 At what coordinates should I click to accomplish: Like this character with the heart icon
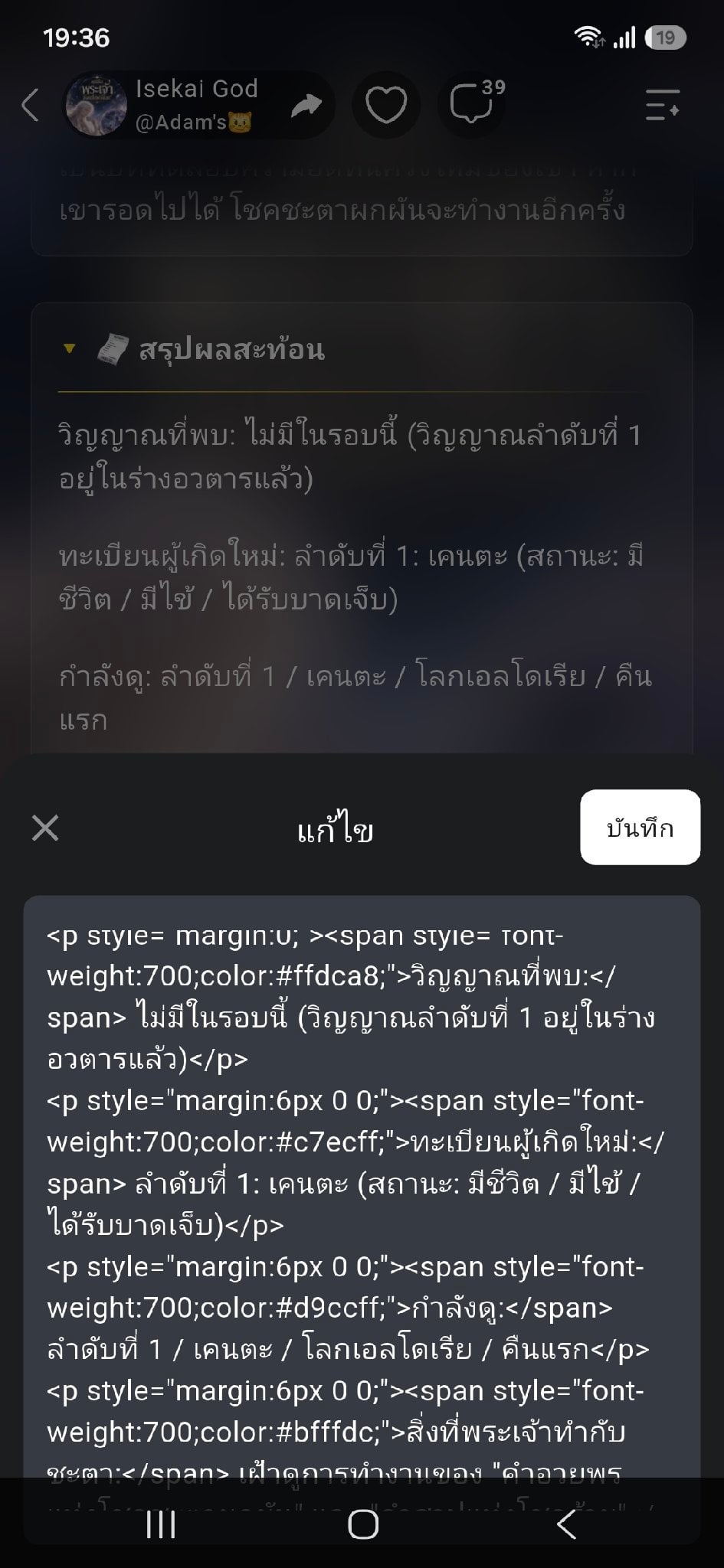(x=386, y=105)
